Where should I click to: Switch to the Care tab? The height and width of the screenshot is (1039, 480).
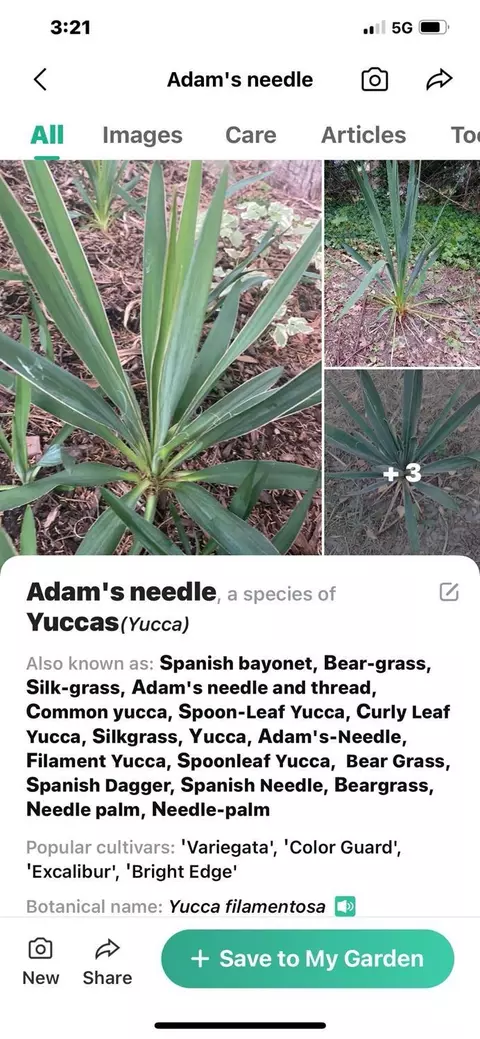pos(251,135)
